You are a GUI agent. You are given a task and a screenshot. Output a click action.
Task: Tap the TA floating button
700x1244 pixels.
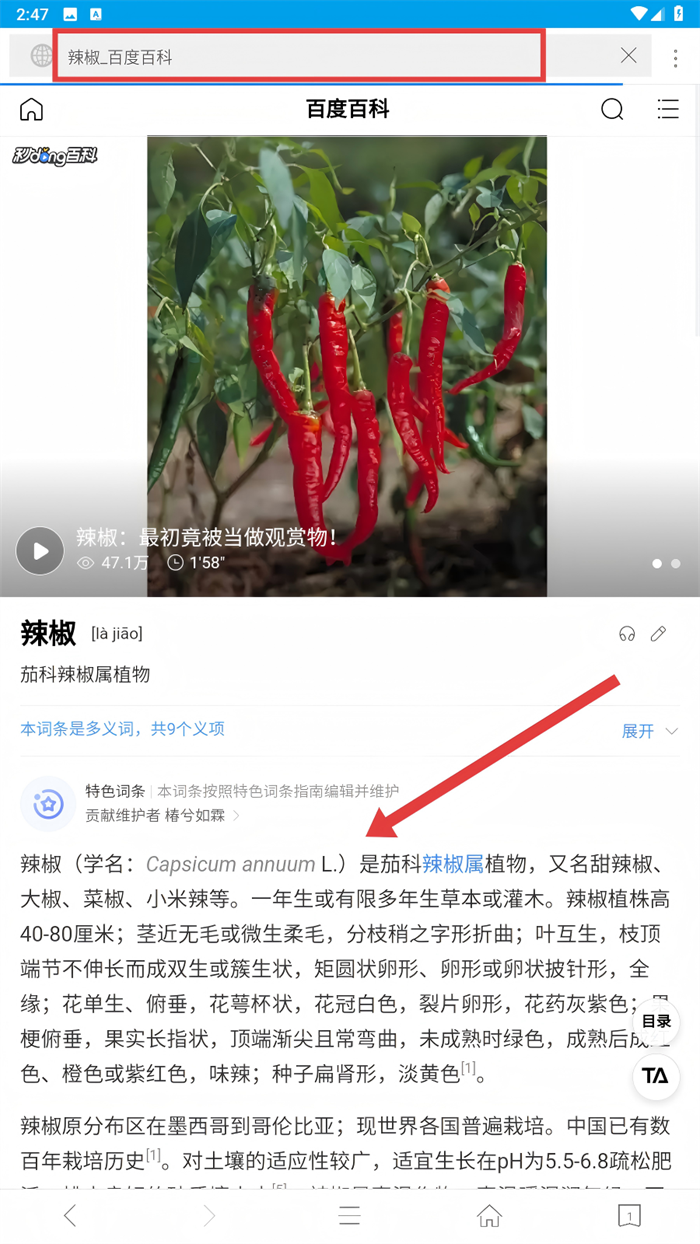[656, 1076]
